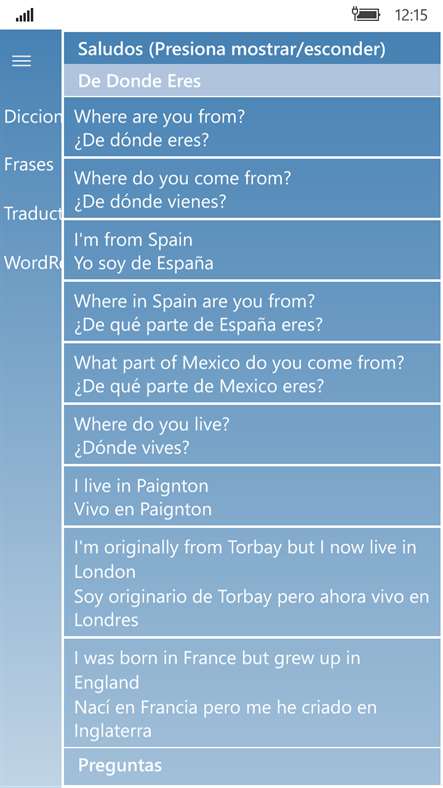Screen dimensions: 443x788
Task: Tap the phrase I was born in France
Action: coord(252,693)
